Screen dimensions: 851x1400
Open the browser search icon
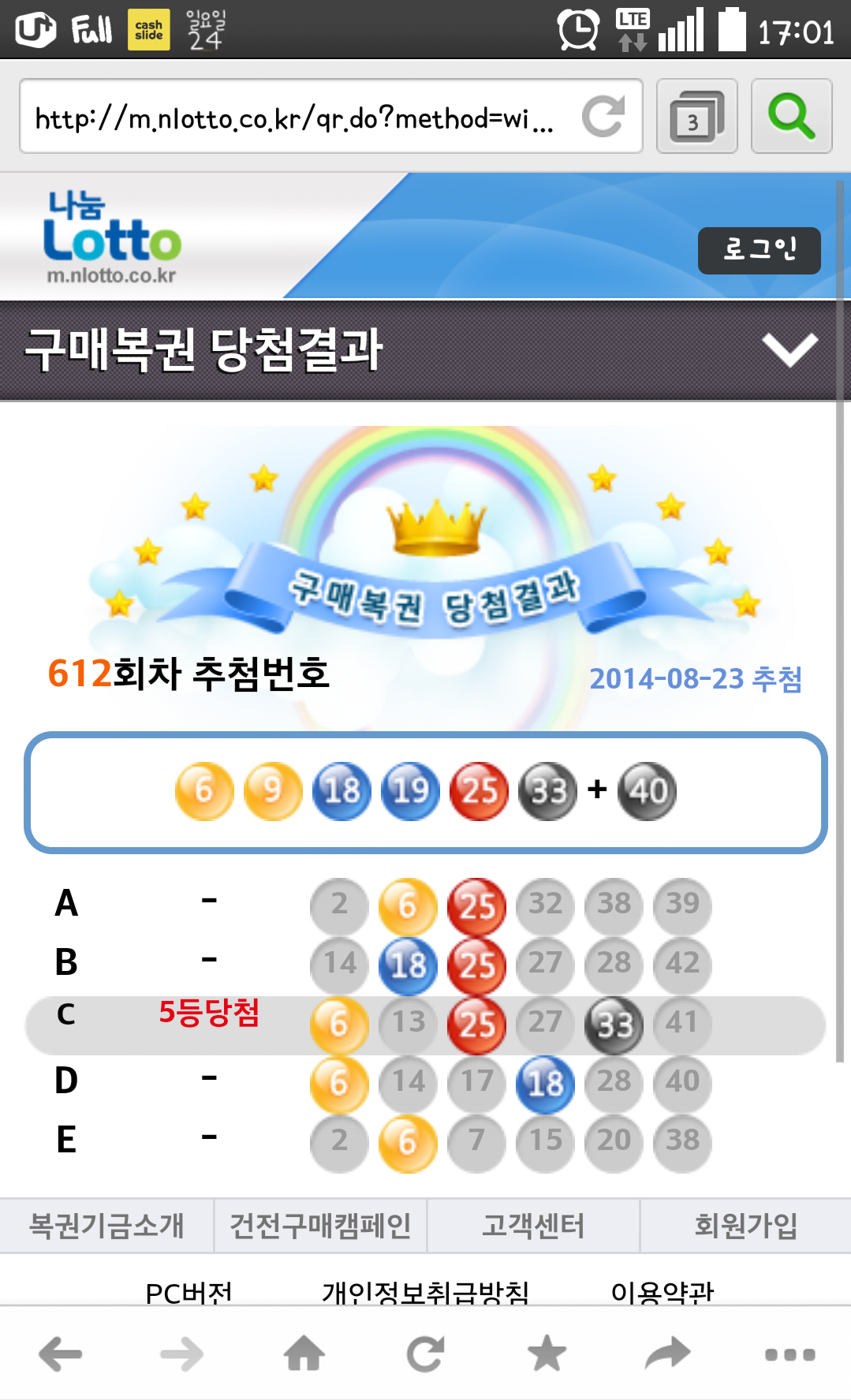[791, 117]
